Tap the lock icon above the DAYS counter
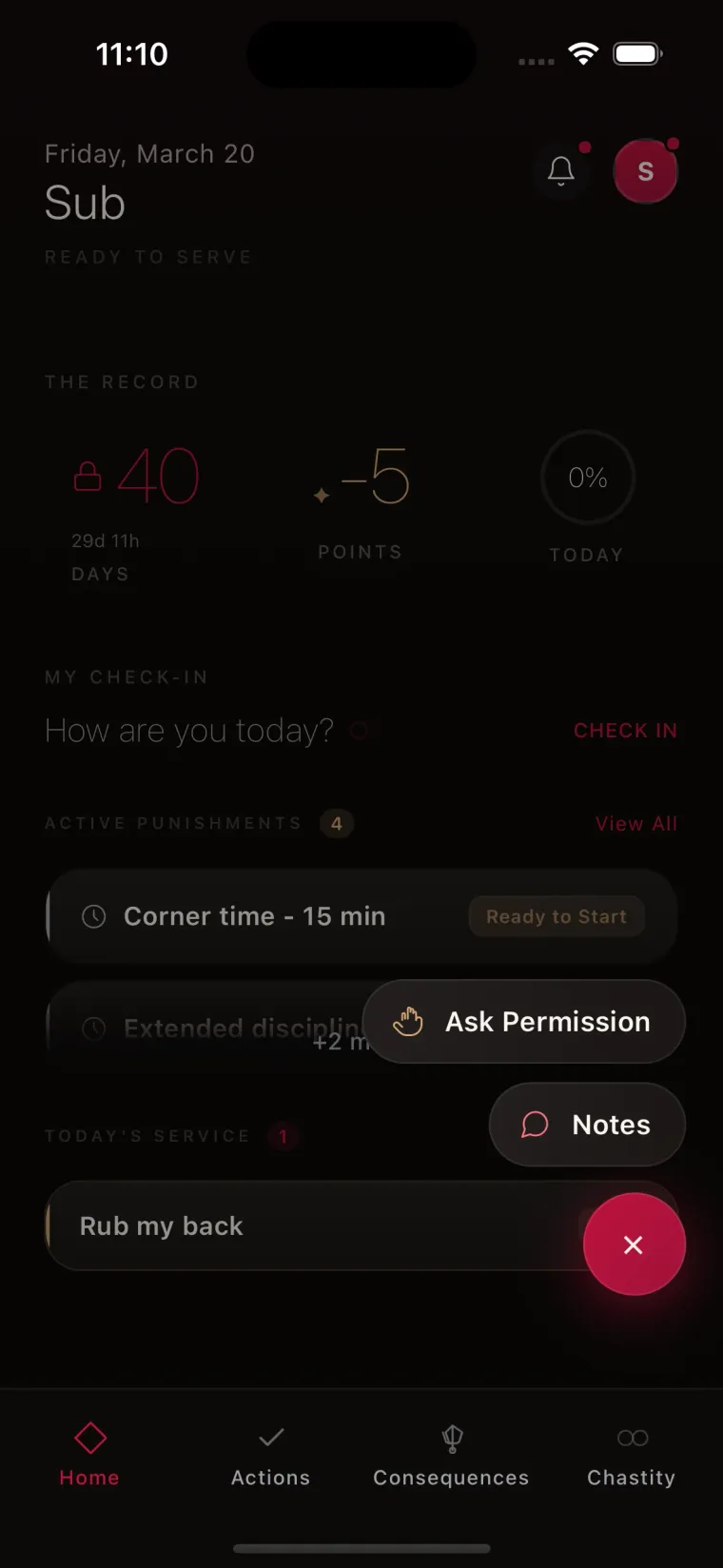This screenshot has height=1568, width=723. tap(88, 476)
